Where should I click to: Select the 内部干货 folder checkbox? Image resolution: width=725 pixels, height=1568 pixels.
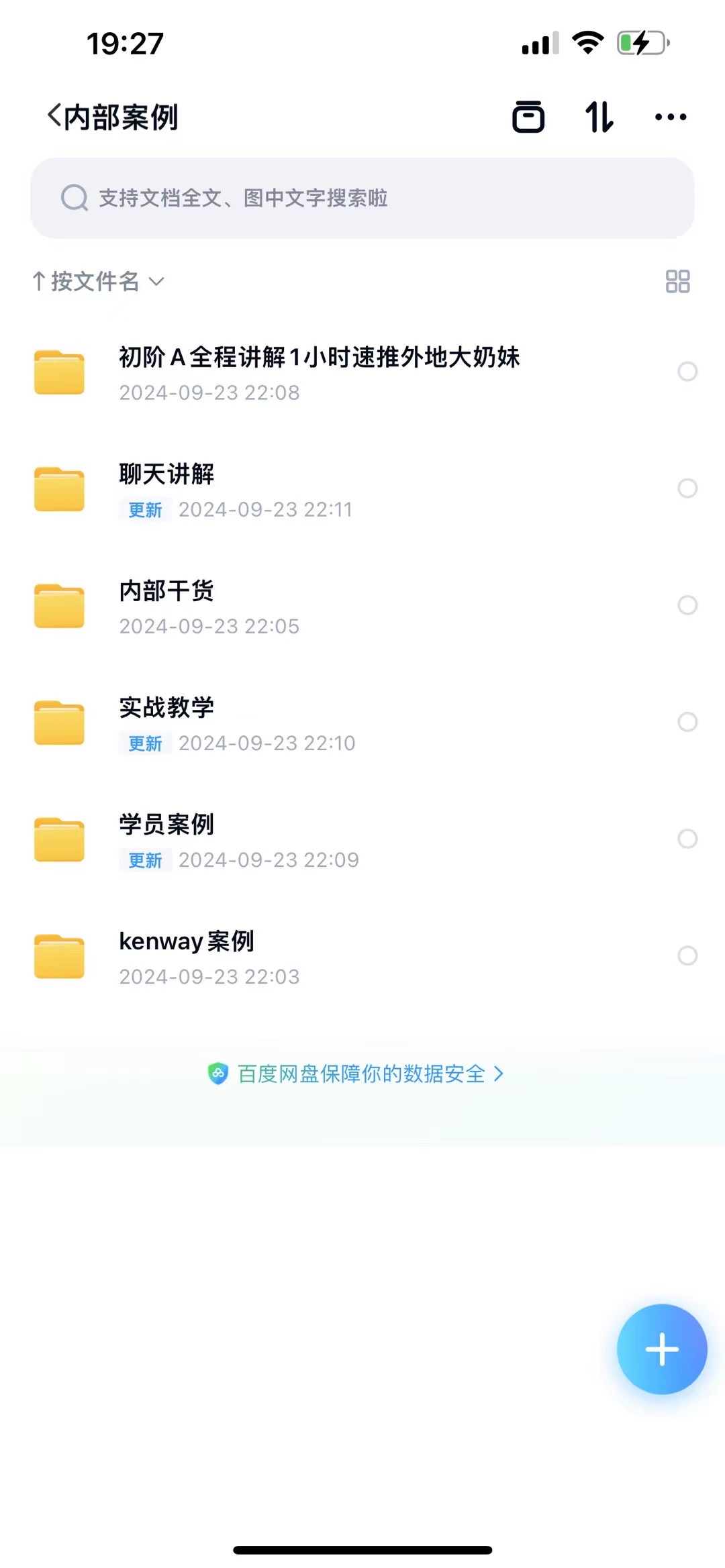click(x=687, y=605)
